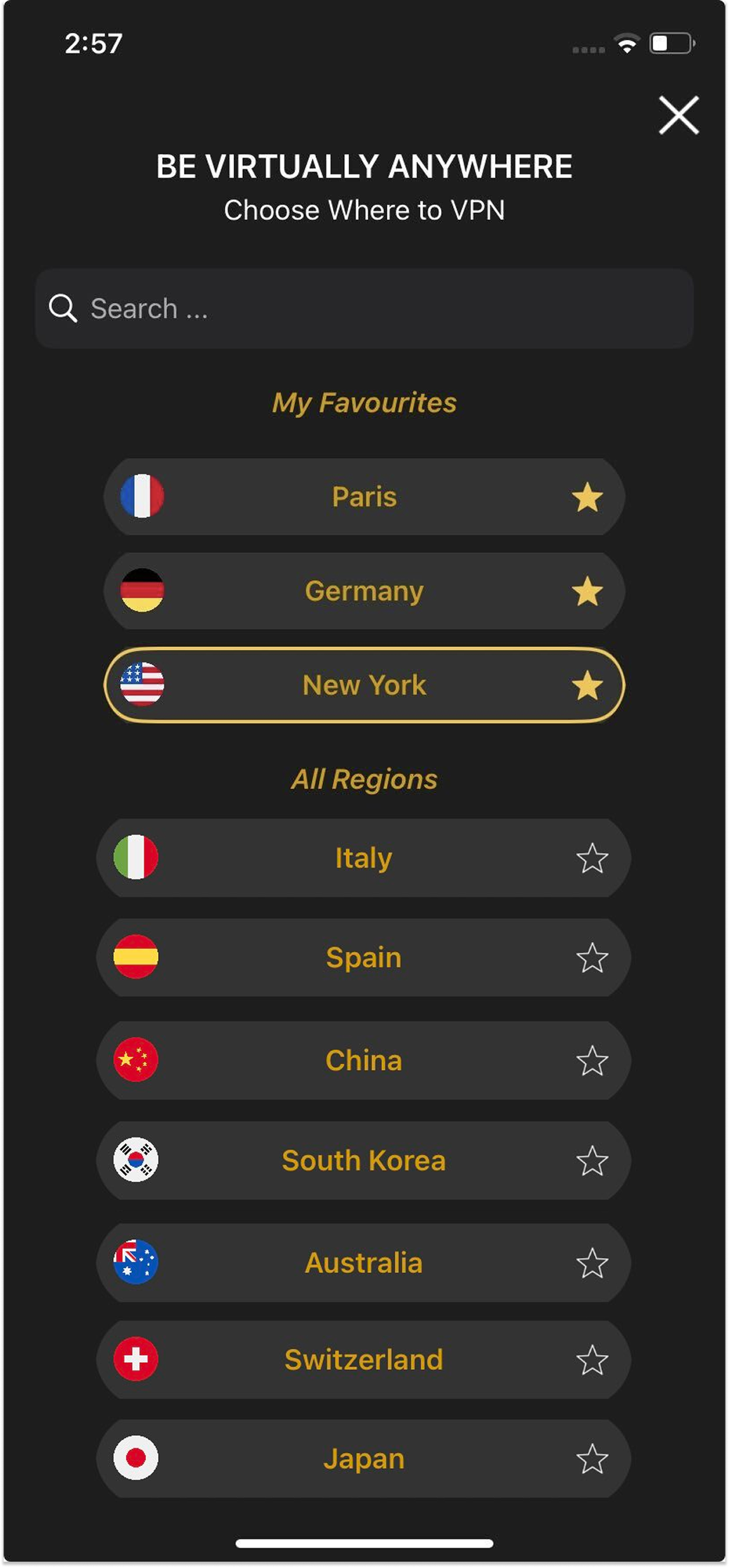Select Japan as VPN location
This screenshot has width=729, height=1568.
click(x=364, y=1459)
